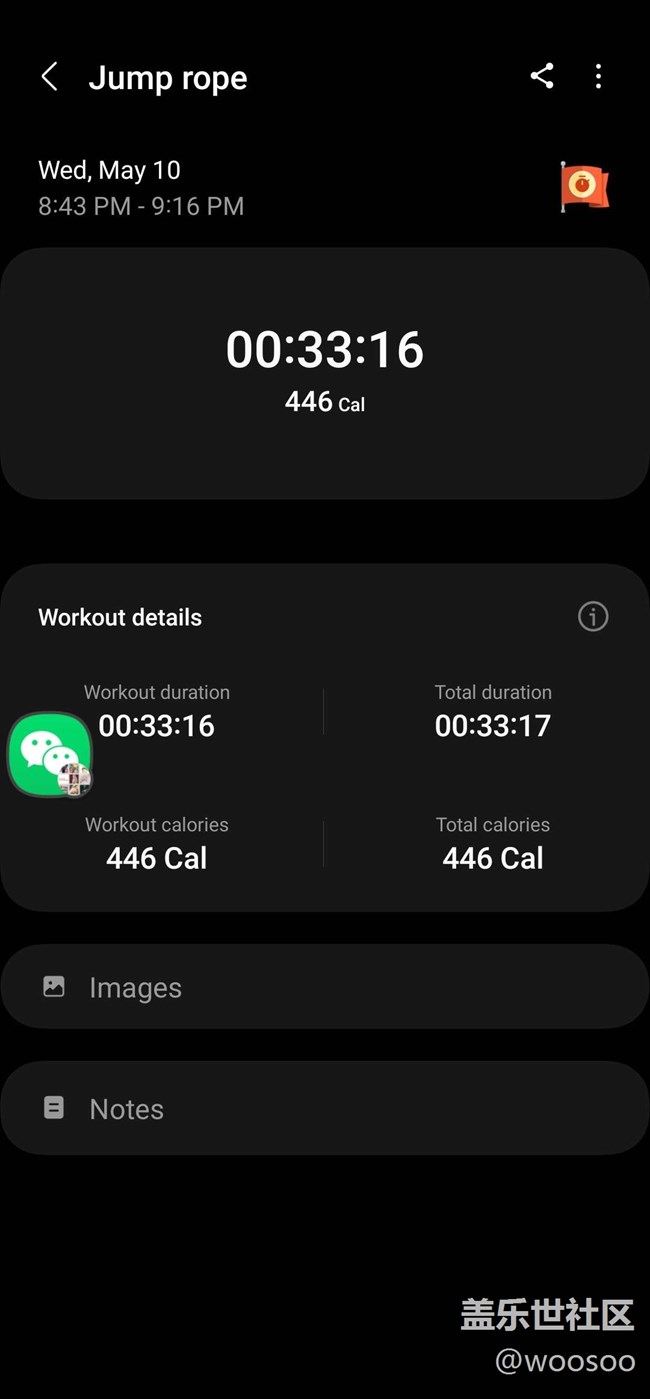650x1399 pixels.
Task: Go back from Jump rope details
Action: pyautogui.click(x=49, y=77)
